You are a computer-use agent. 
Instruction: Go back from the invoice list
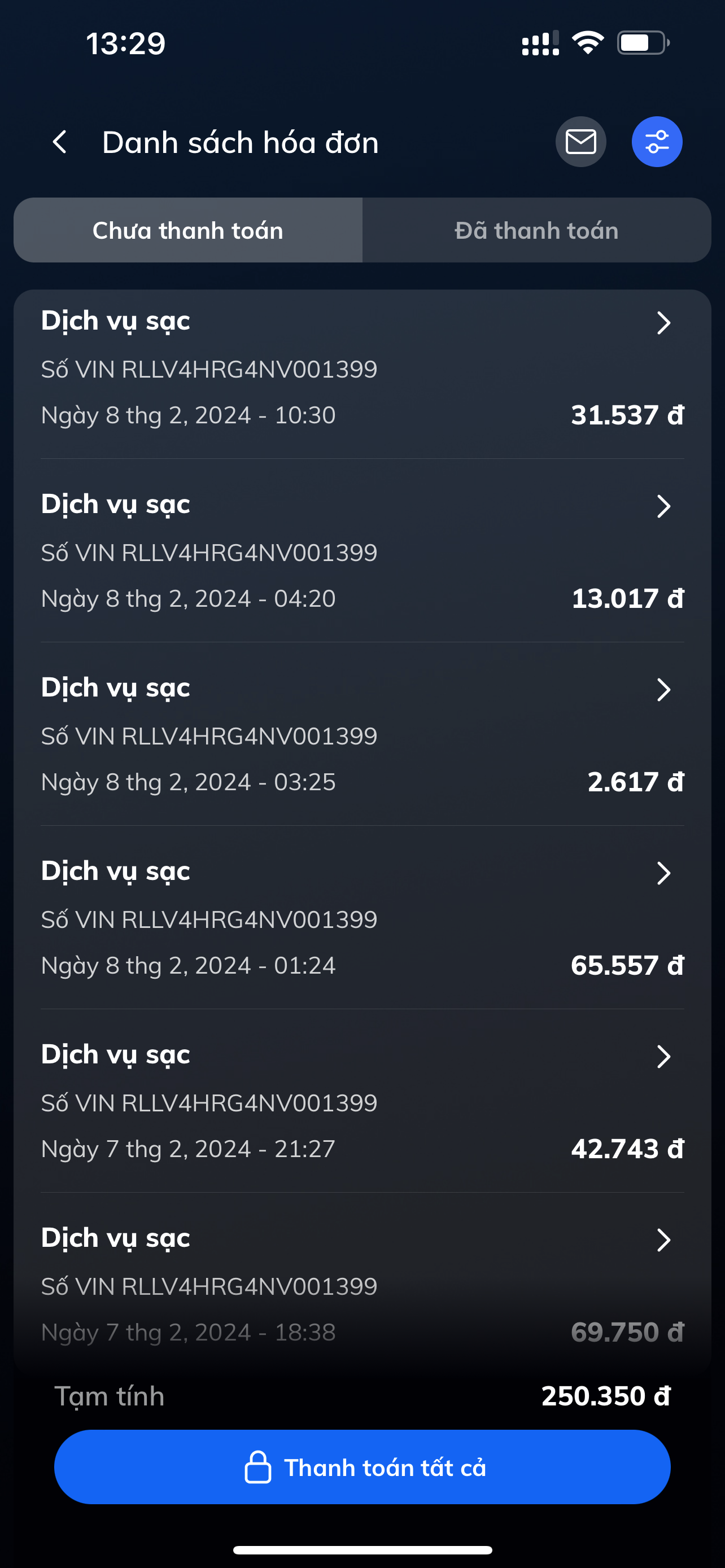click(x=60, y=142)
